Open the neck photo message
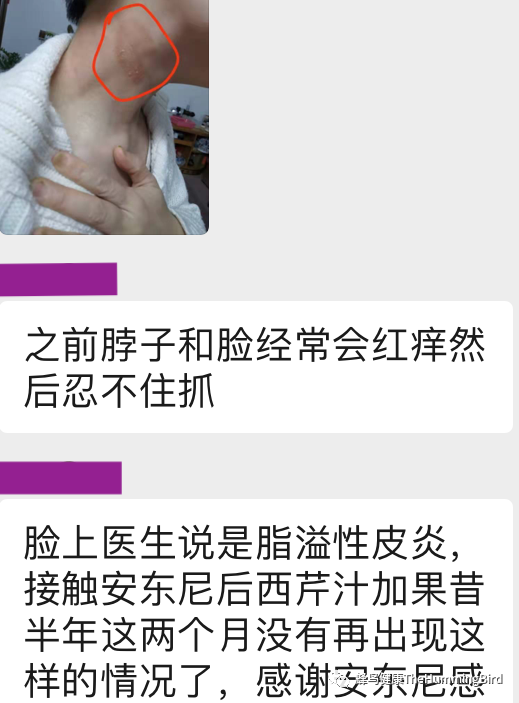The height and width of the screenshot is (703, 519). point(104,117)
